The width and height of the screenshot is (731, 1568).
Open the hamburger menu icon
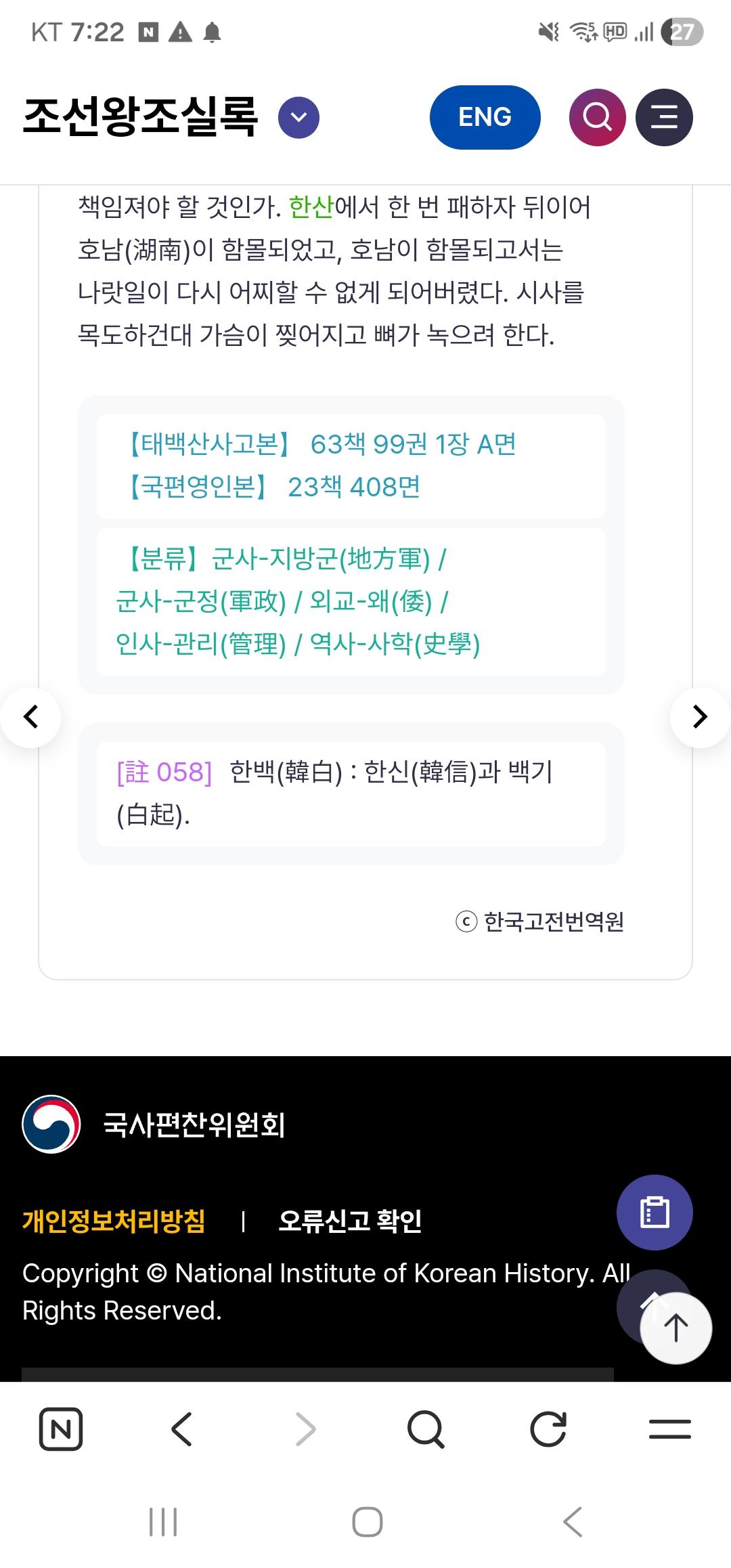coord(664,117)
